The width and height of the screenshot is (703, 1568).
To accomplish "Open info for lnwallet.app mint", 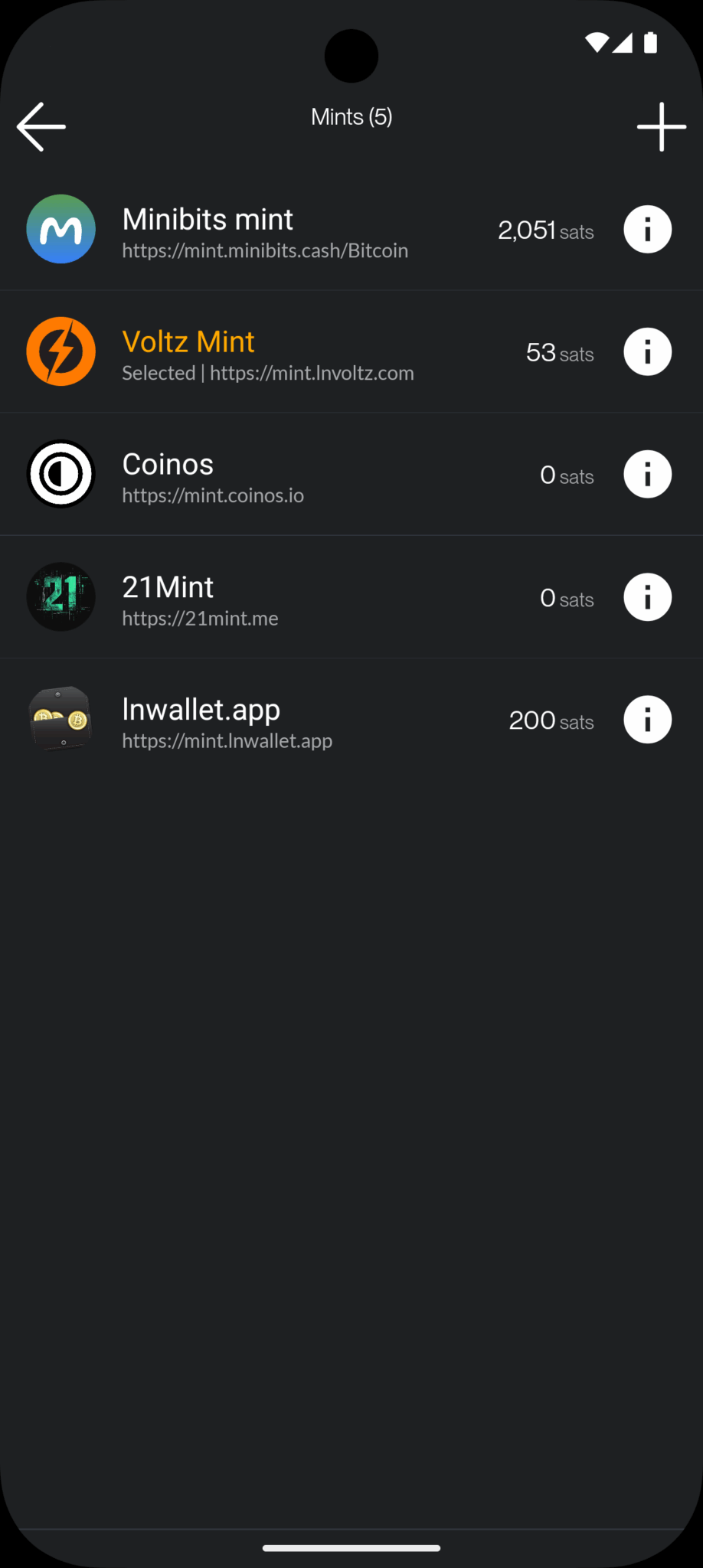I will tap(647, 719).
